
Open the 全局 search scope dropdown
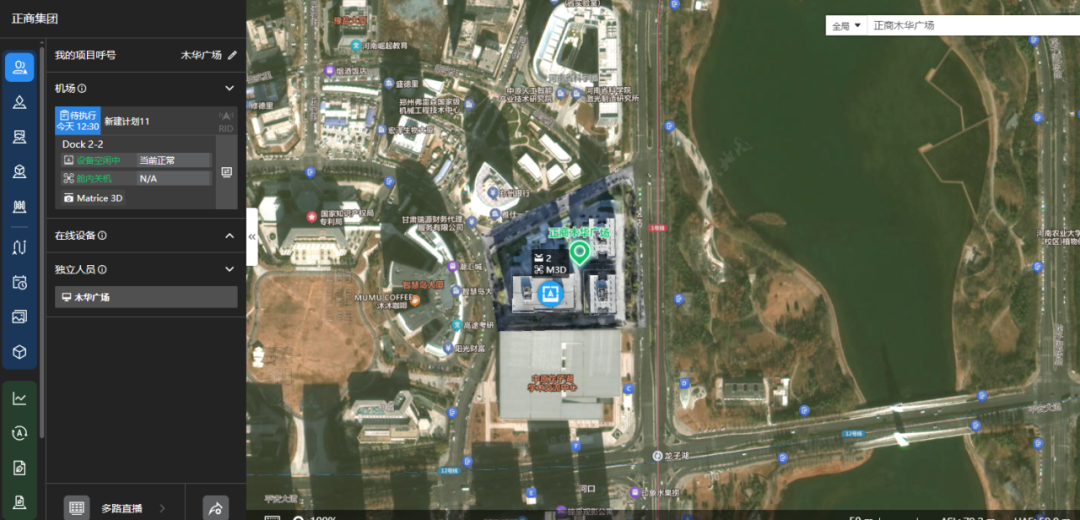(845, 26)
